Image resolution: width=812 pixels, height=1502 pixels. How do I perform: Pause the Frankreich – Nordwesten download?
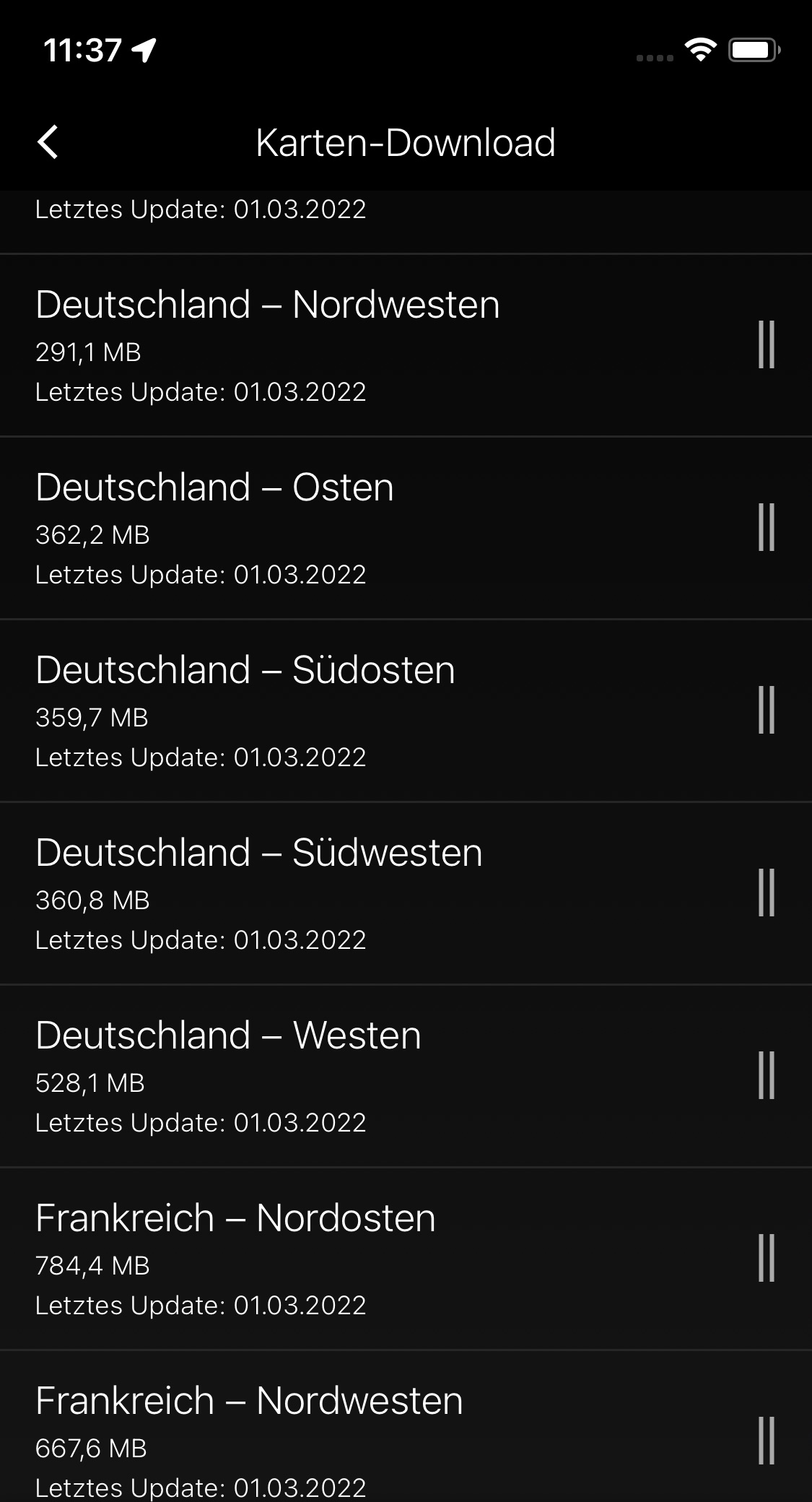(767, 1441)
